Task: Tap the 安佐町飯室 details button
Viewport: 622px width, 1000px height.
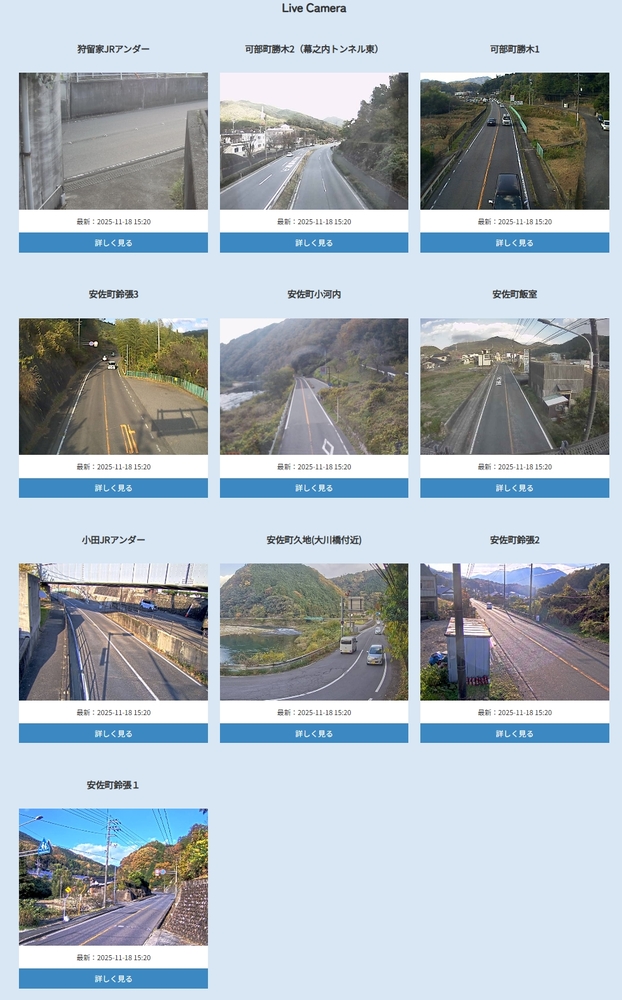Action: point(514,488)
